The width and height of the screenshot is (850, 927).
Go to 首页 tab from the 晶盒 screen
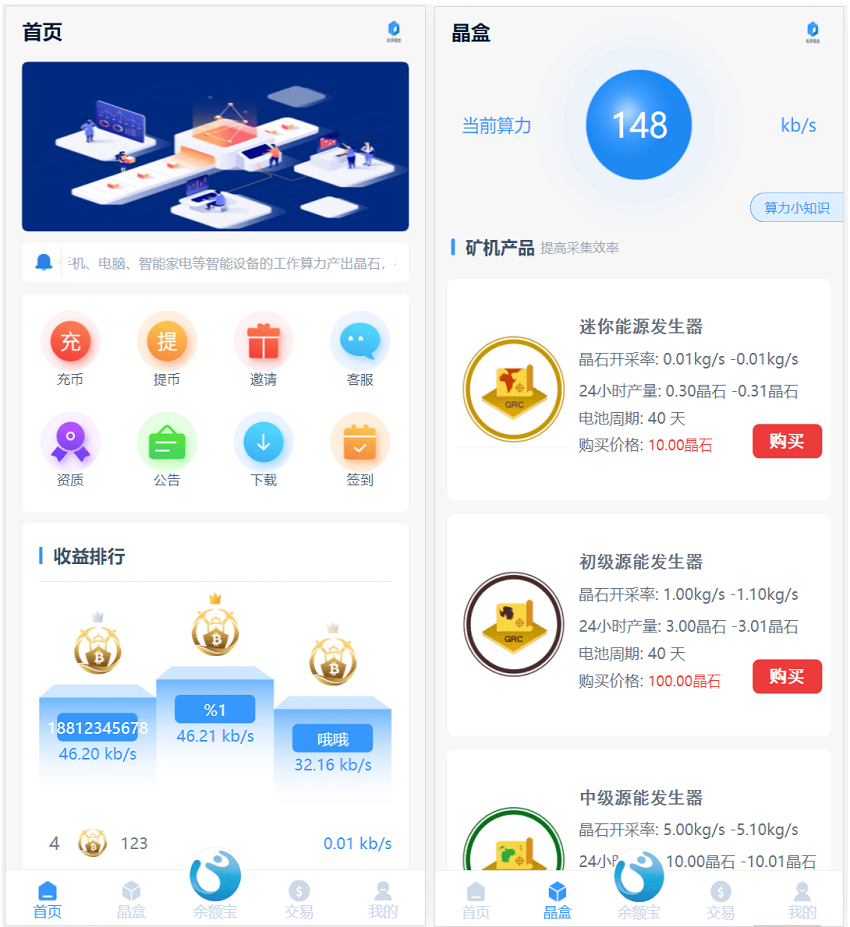click(x=476, y=899)
